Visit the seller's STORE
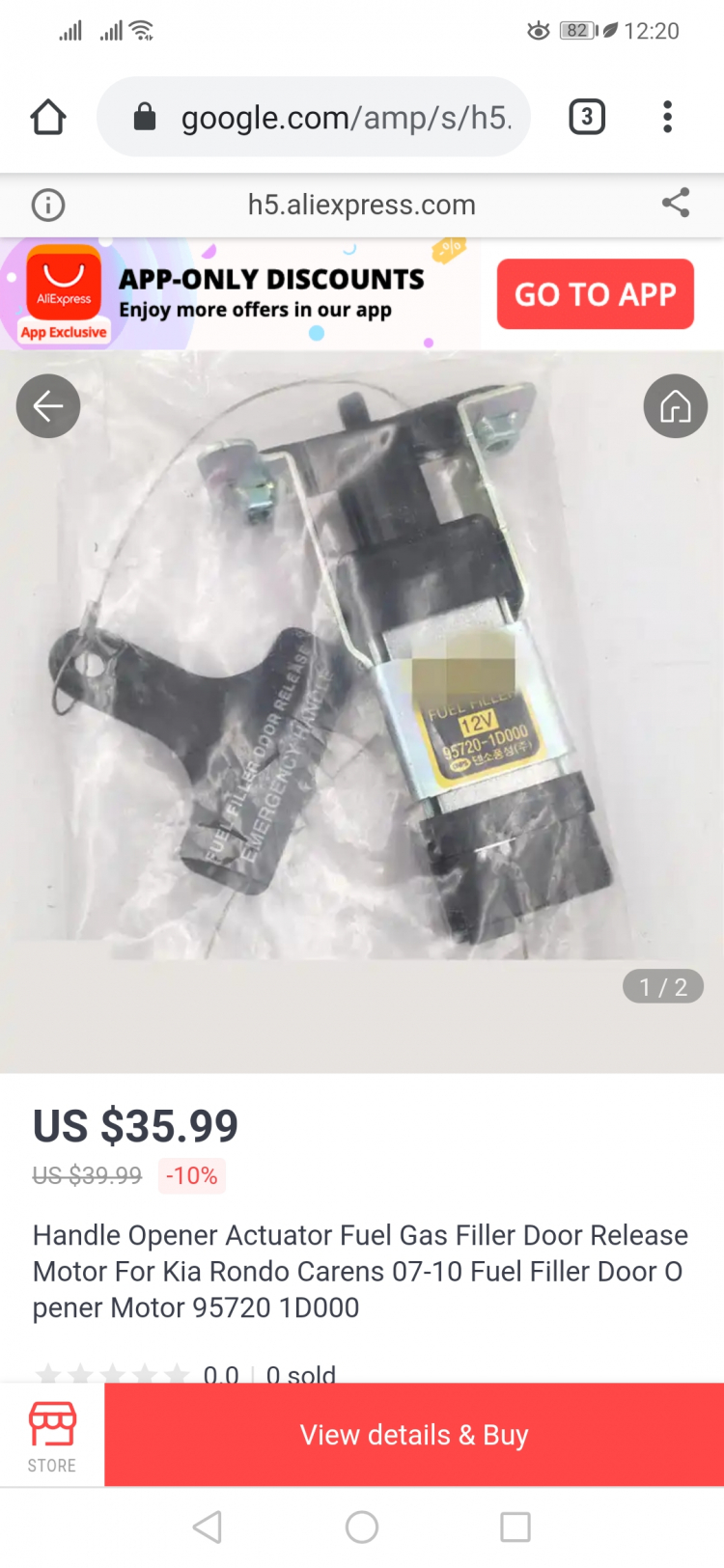 52,1436
